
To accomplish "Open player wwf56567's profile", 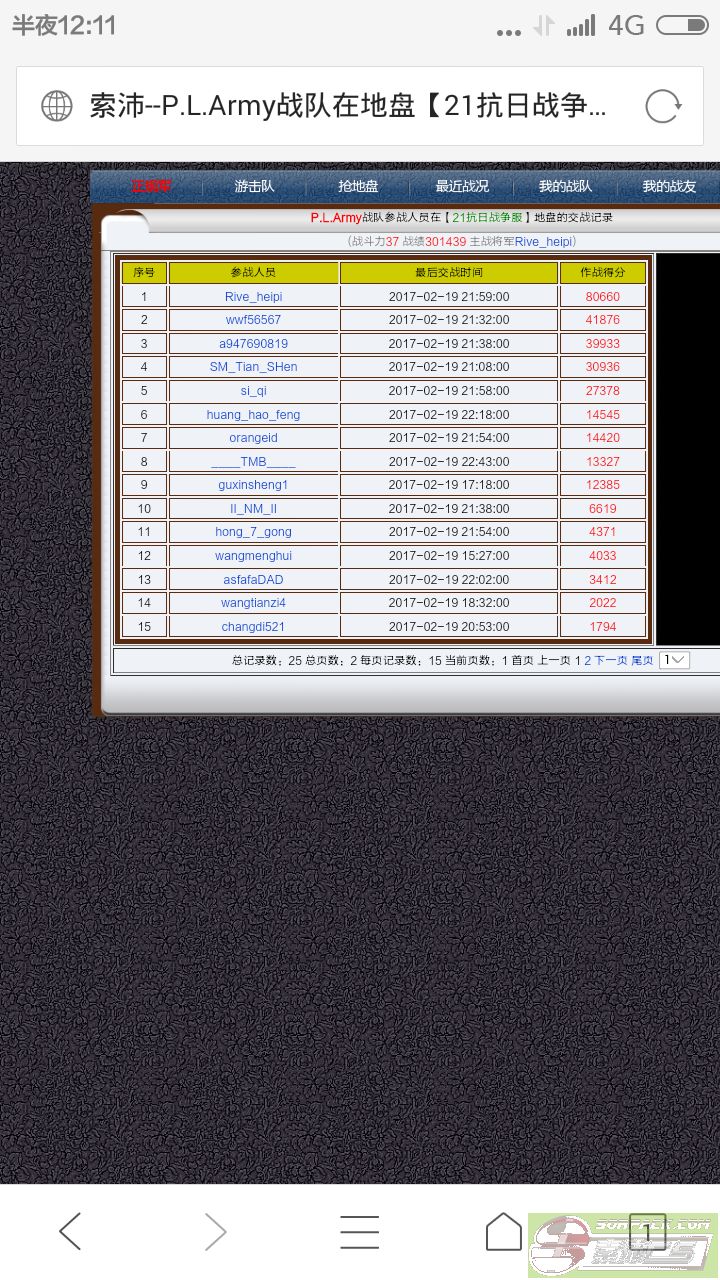I will 253,320.
